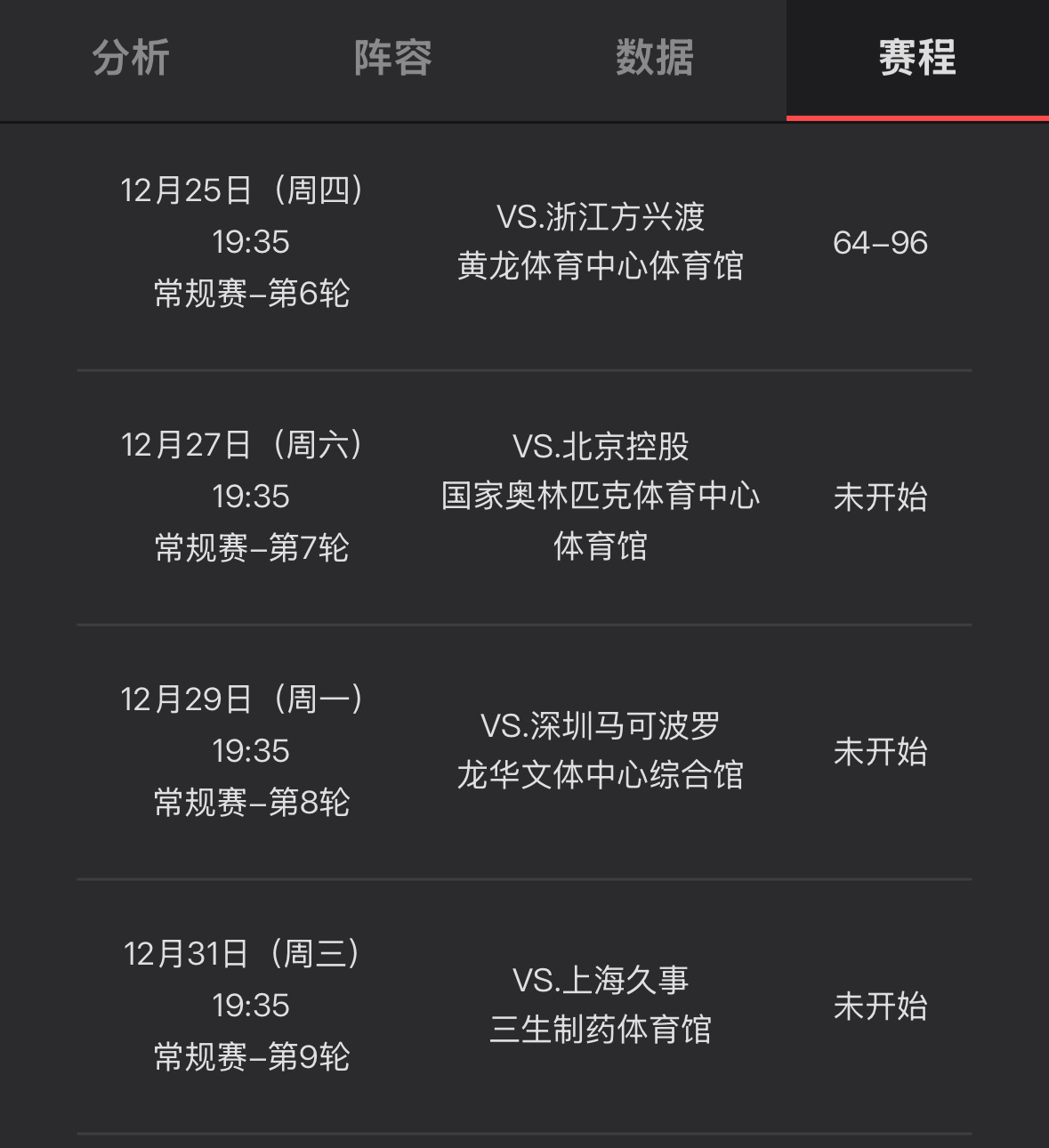Click the 未开始 status beside VS.上海久事
This screenshot has width=1049, height=1148.
tap(881, 1006)
